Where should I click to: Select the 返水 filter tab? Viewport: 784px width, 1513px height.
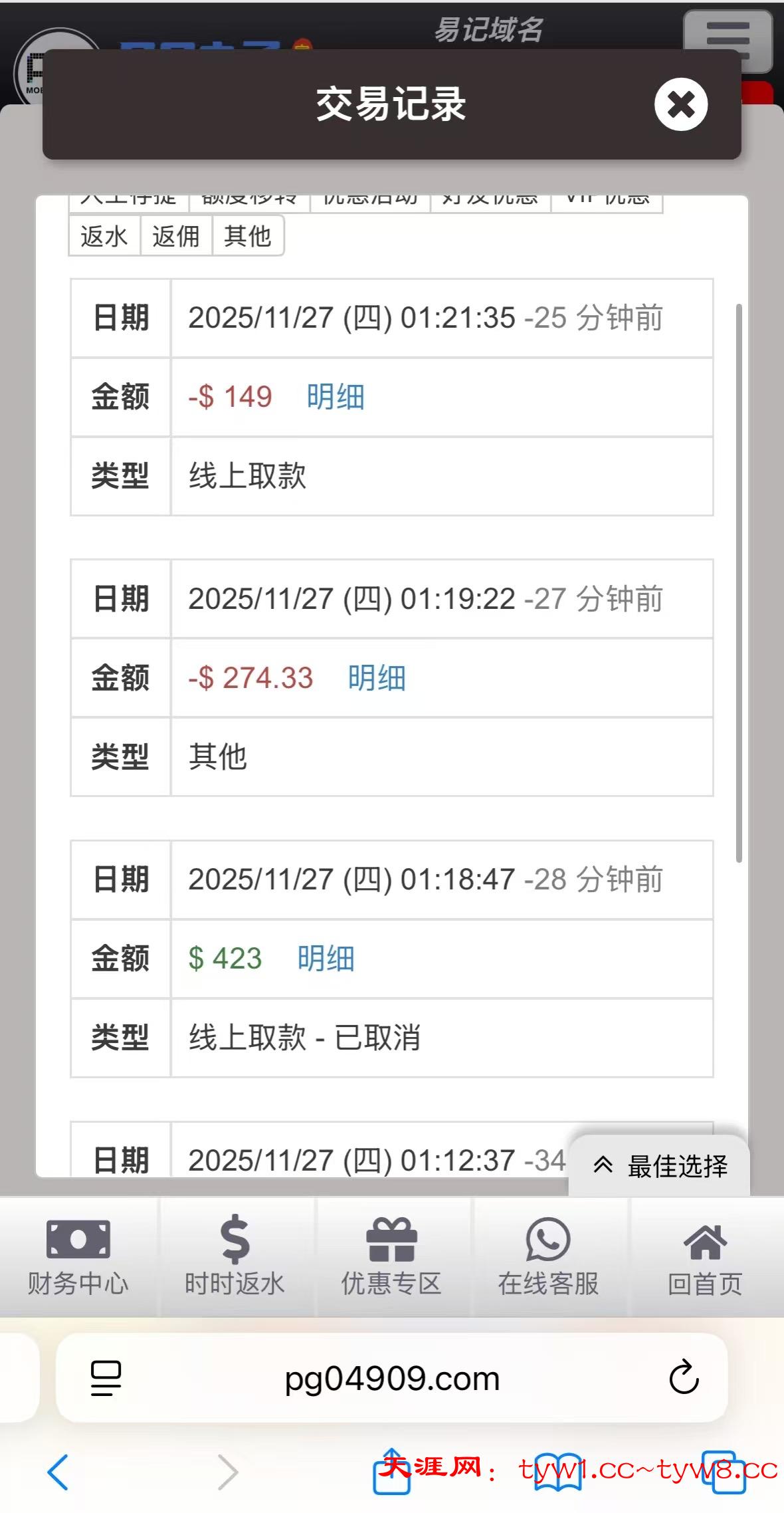pyautogui.click(x=104, y=236)
